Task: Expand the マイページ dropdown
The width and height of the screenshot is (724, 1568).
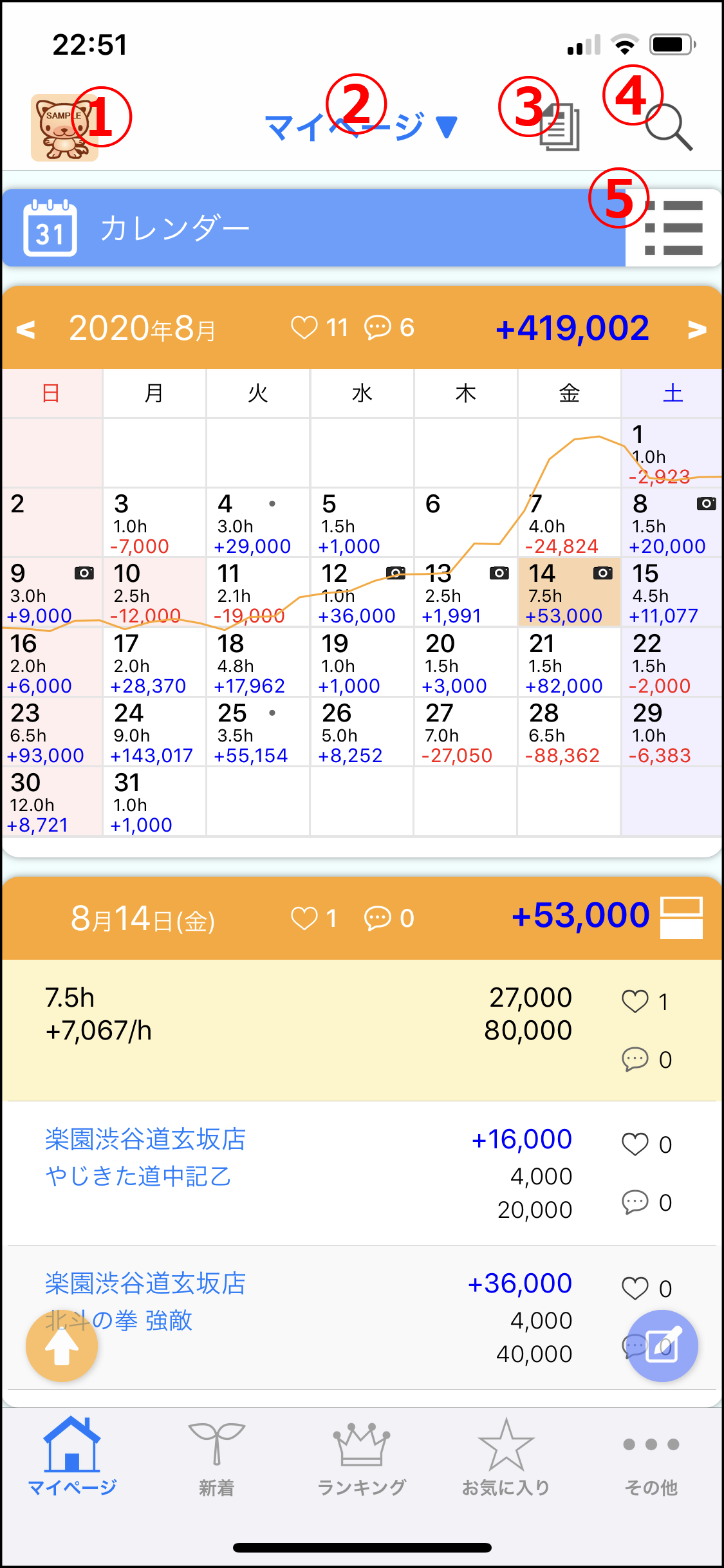Action: tap(361, 127)
